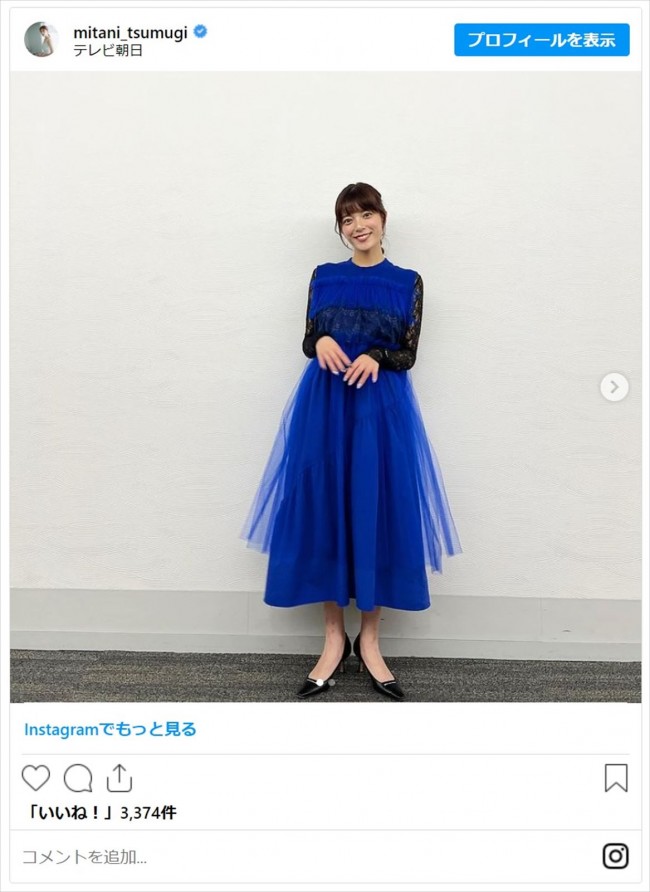Image resolution: width=650 pixels, height=892 pixels.
Task: Open comments with the speech bubble icon
Action: point(78,778)
